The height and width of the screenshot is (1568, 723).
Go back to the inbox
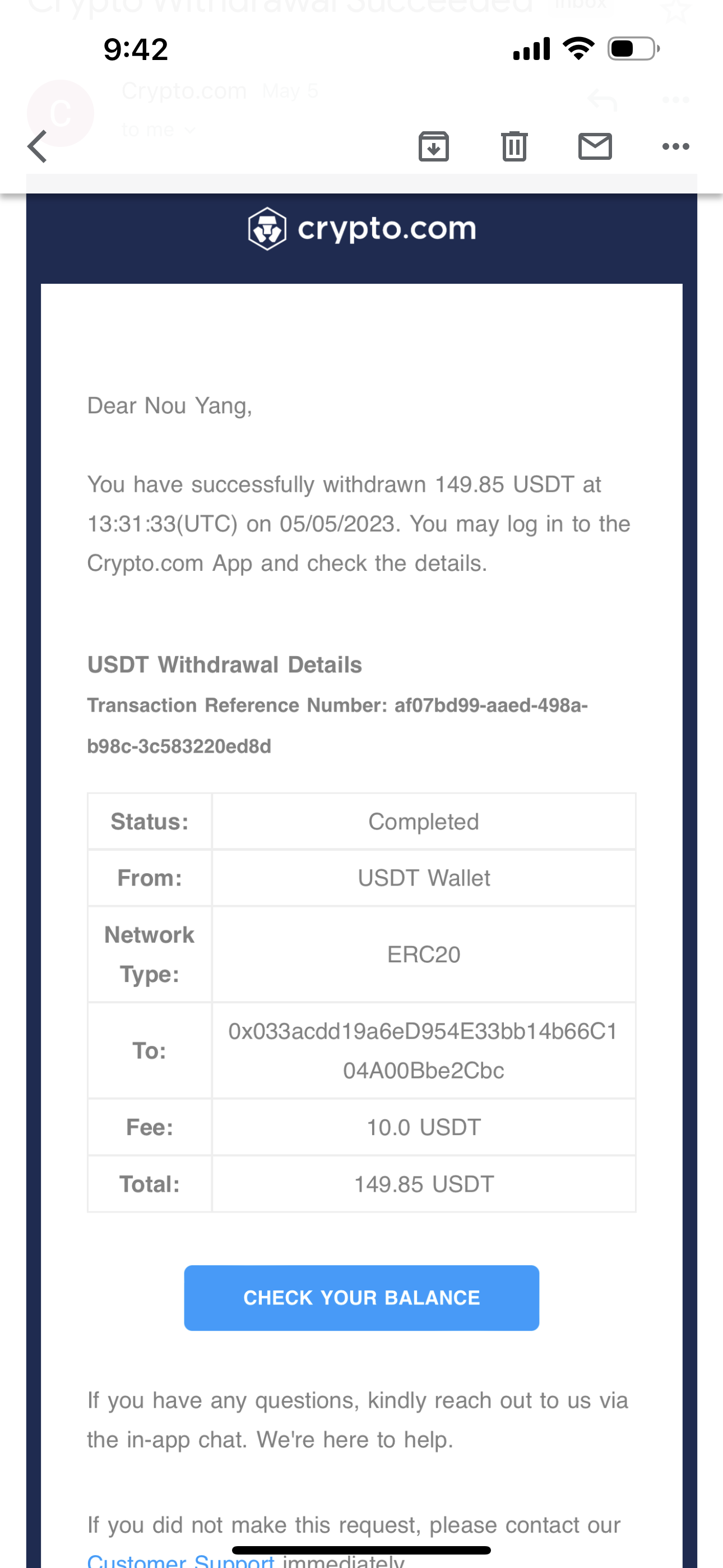click(38, 147)
